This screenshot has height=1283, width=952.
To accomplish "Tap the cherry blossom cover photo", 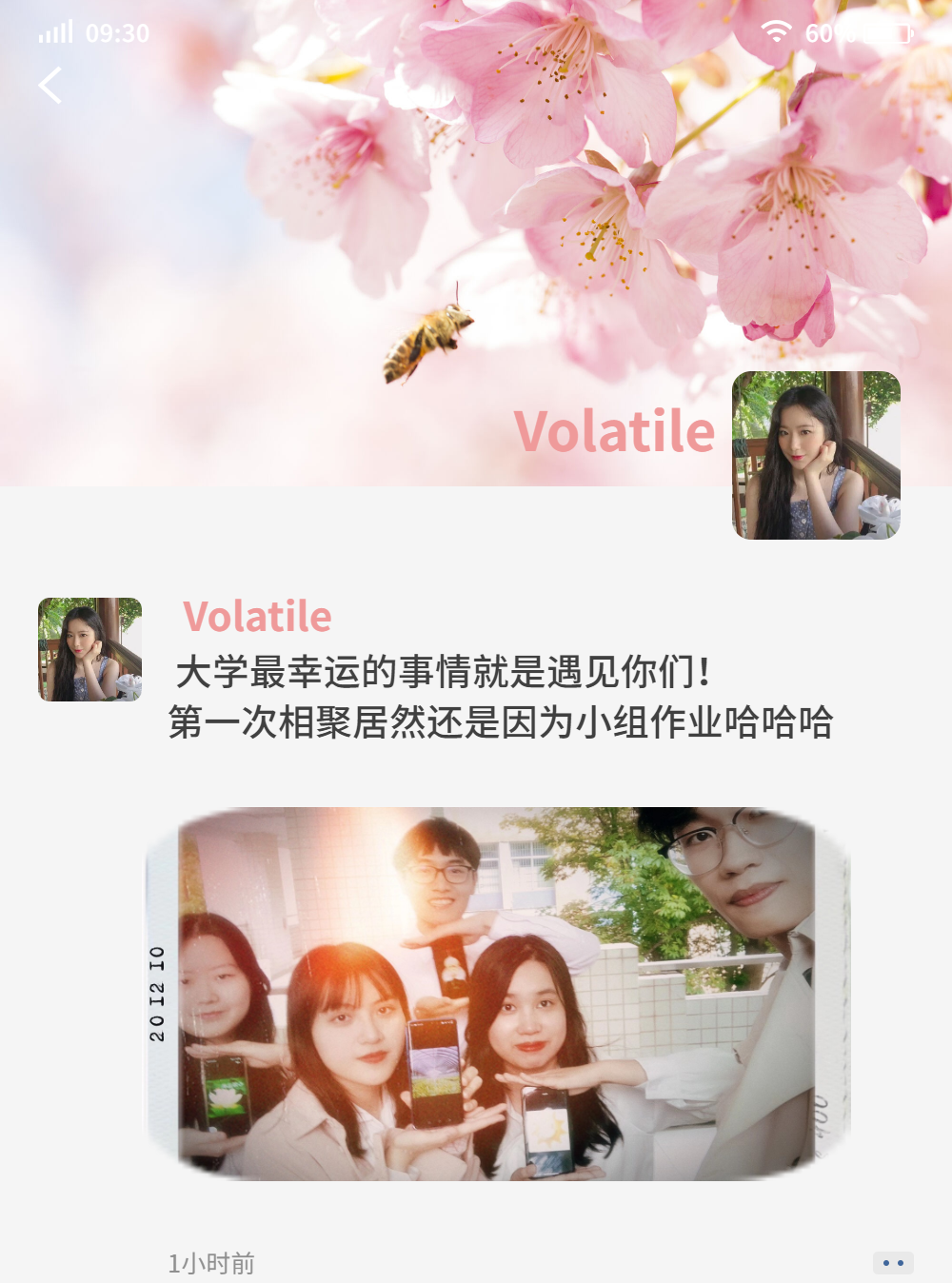I will 286,238.
